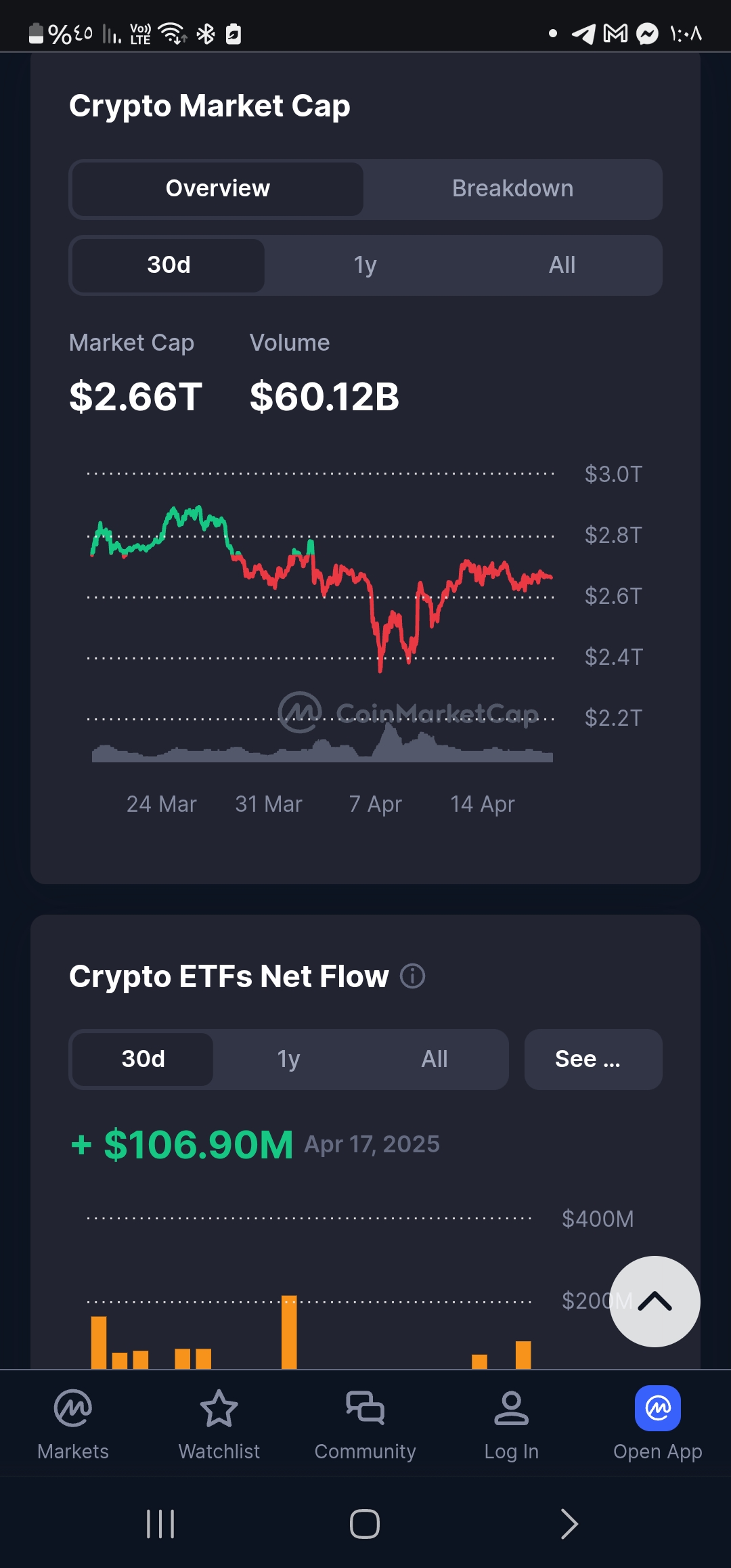Select 30d range for Crypto Market Cap
Viewport: 731px width, 1568px height.
tap(169, 265)
